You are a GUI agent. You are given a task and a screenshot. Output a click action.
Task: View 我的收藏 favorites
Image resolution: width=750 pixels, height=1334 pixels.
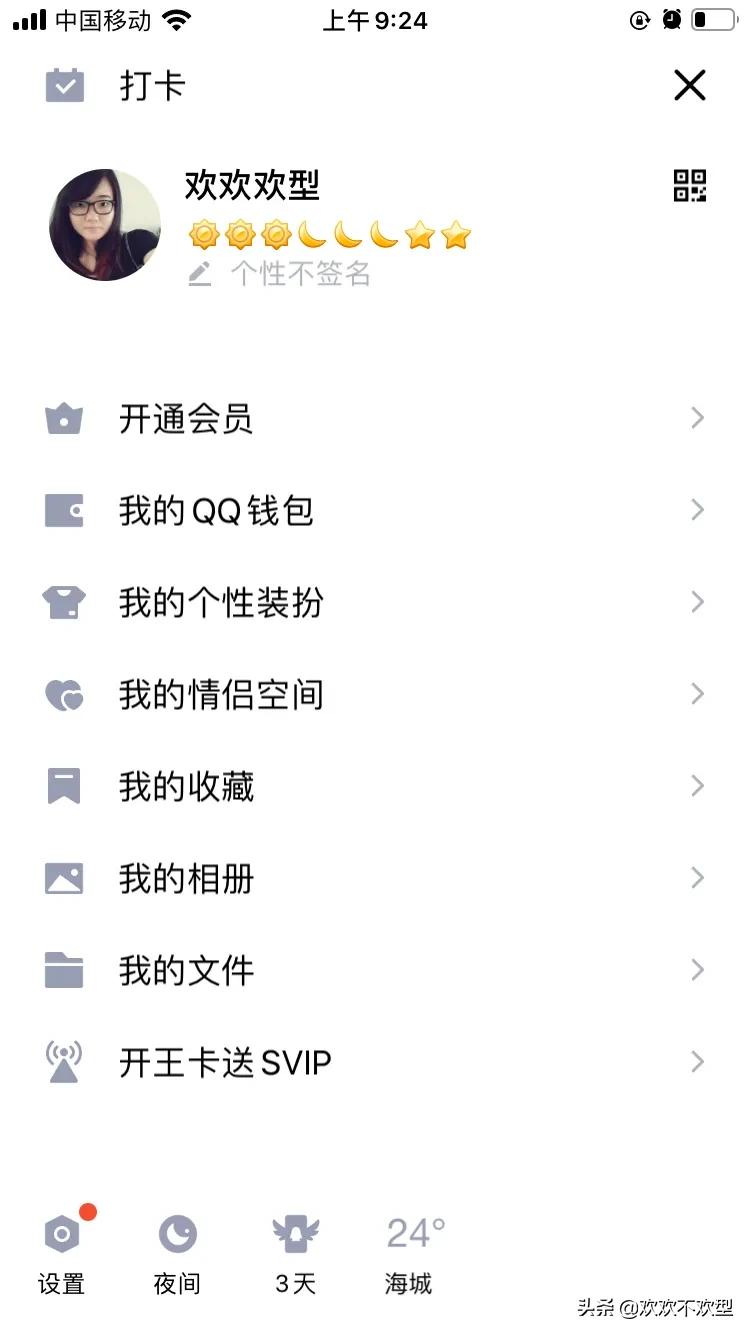(375, 786)
